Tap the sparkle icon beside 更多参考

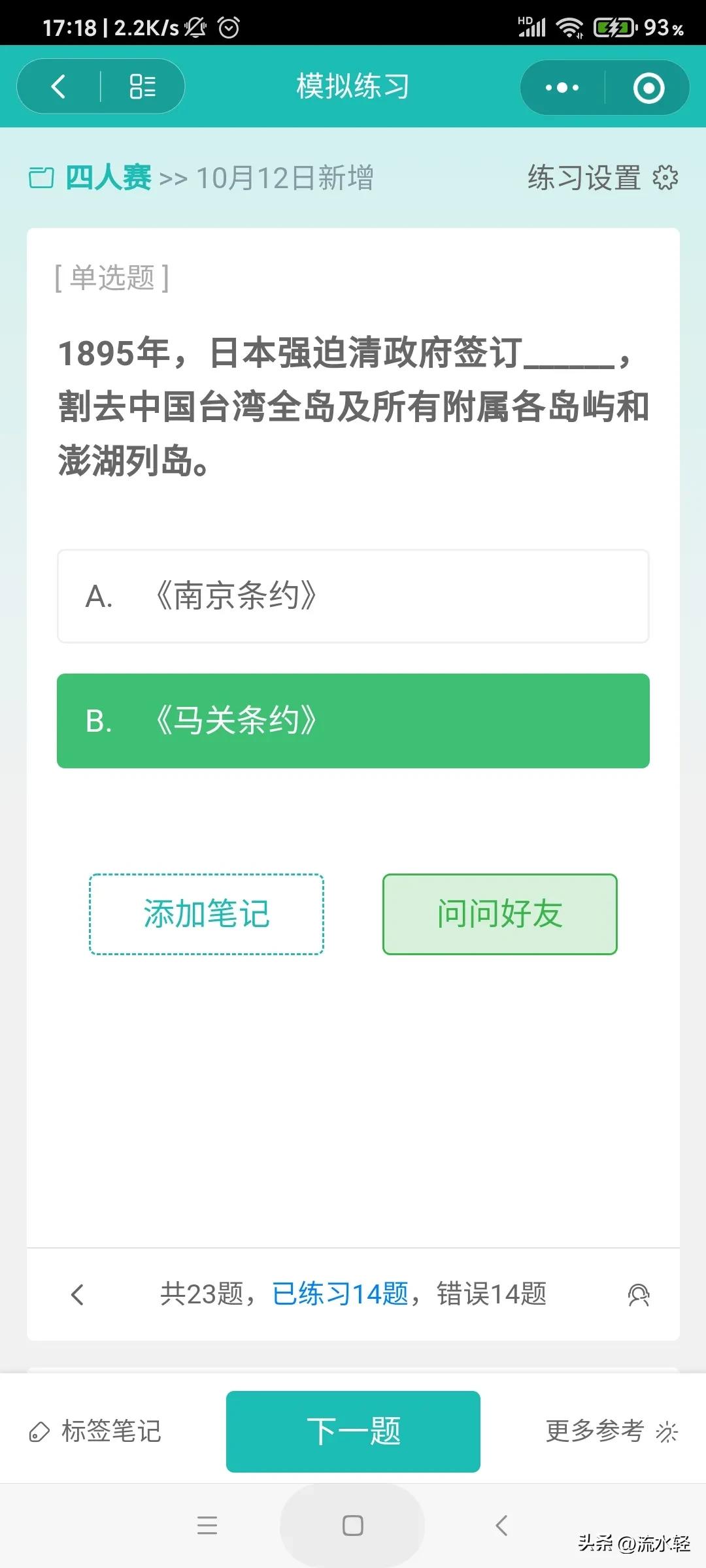(x=667, y=1429)
